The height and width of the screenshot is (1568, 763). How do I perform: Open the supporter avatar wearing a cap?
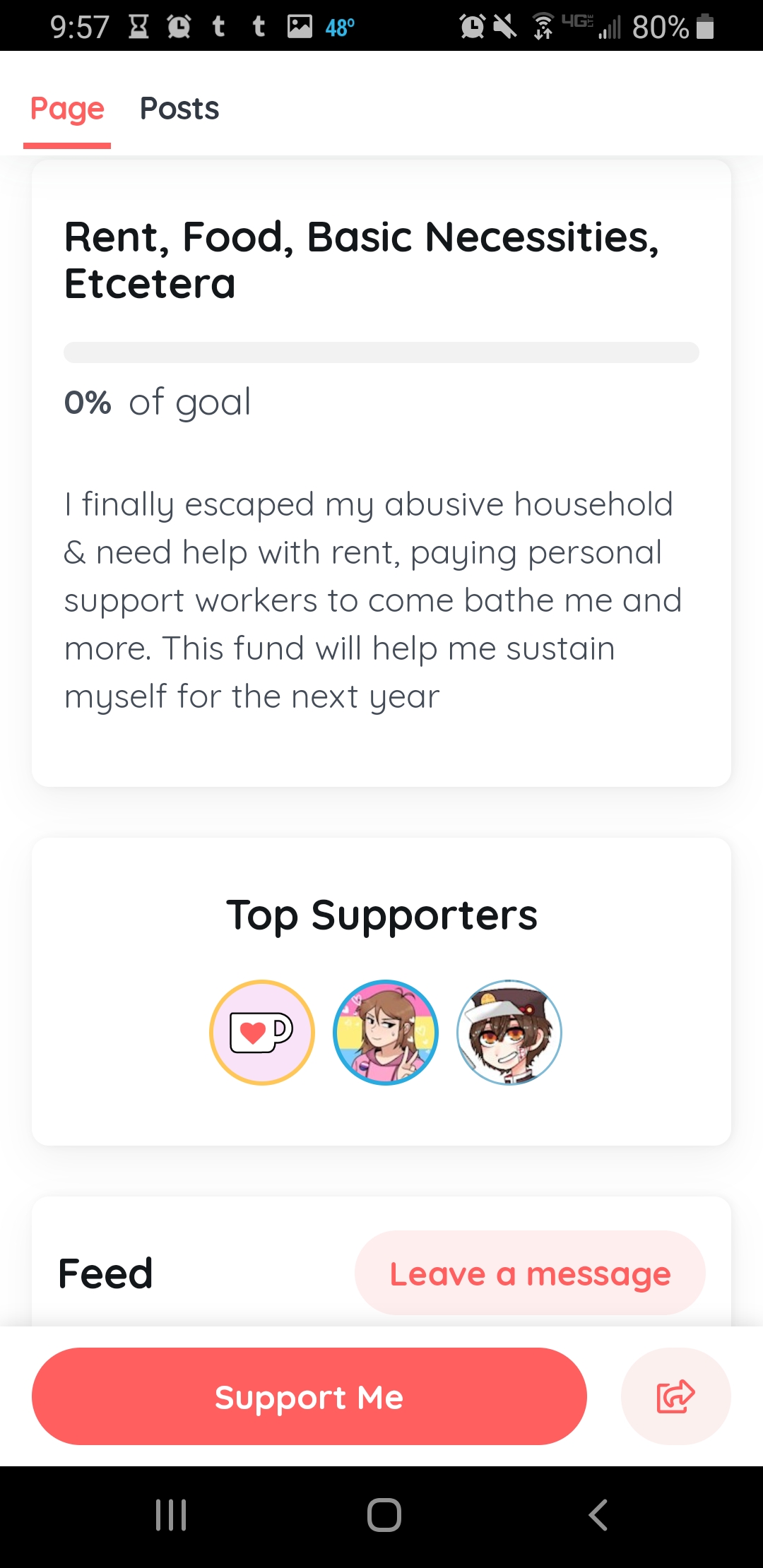[509, 1033]
